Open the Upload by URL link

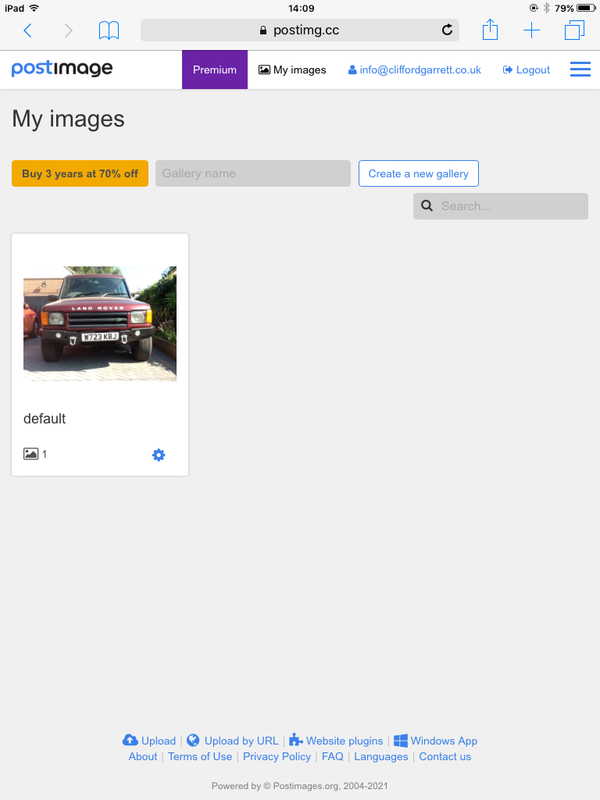pyautogui.click(x=240, y=741)
